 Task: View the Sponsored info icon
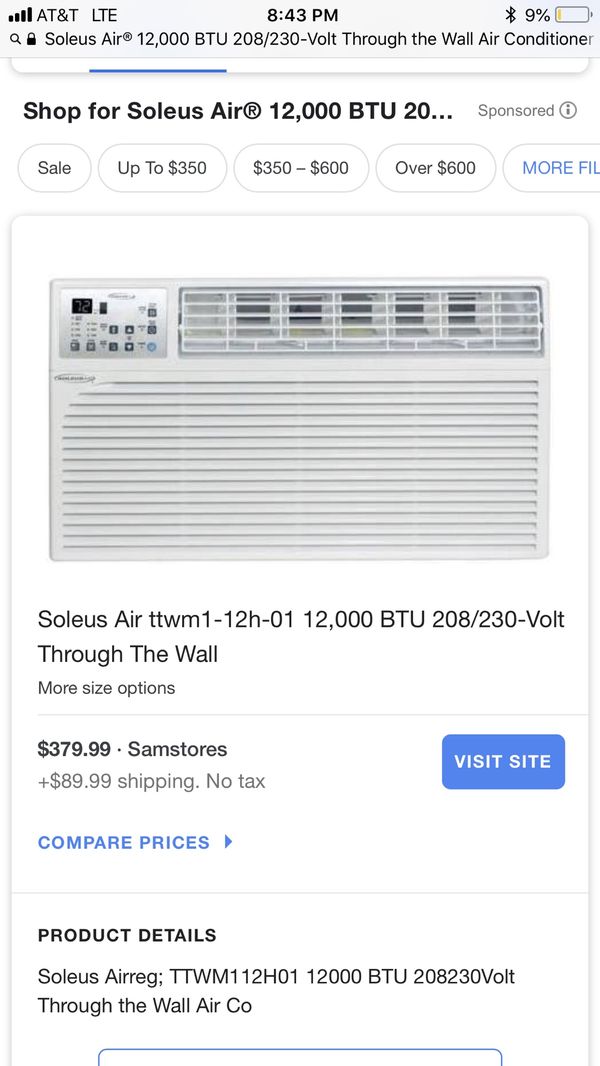tap(568, 111)
